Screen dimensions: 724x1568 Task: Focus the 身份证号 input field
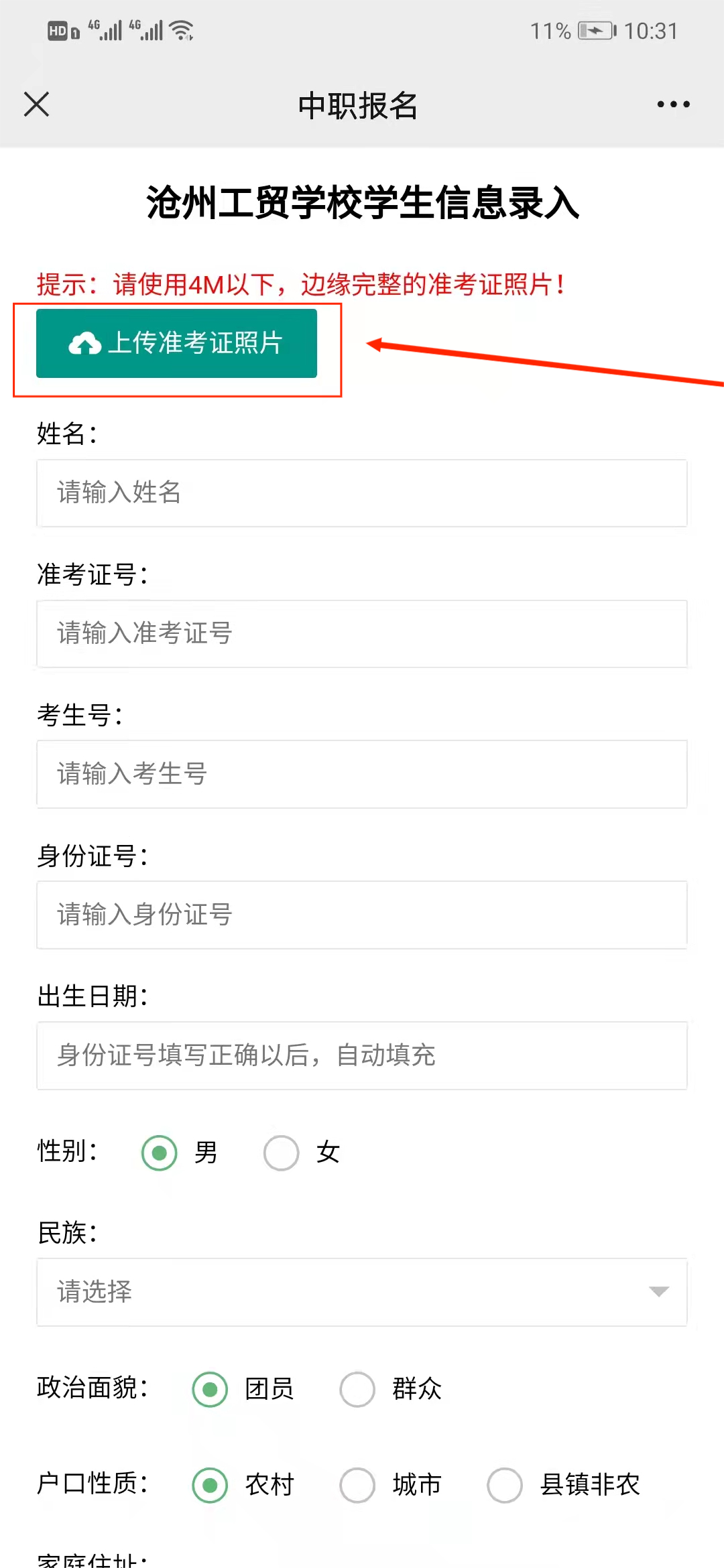(x=362, y=915)
